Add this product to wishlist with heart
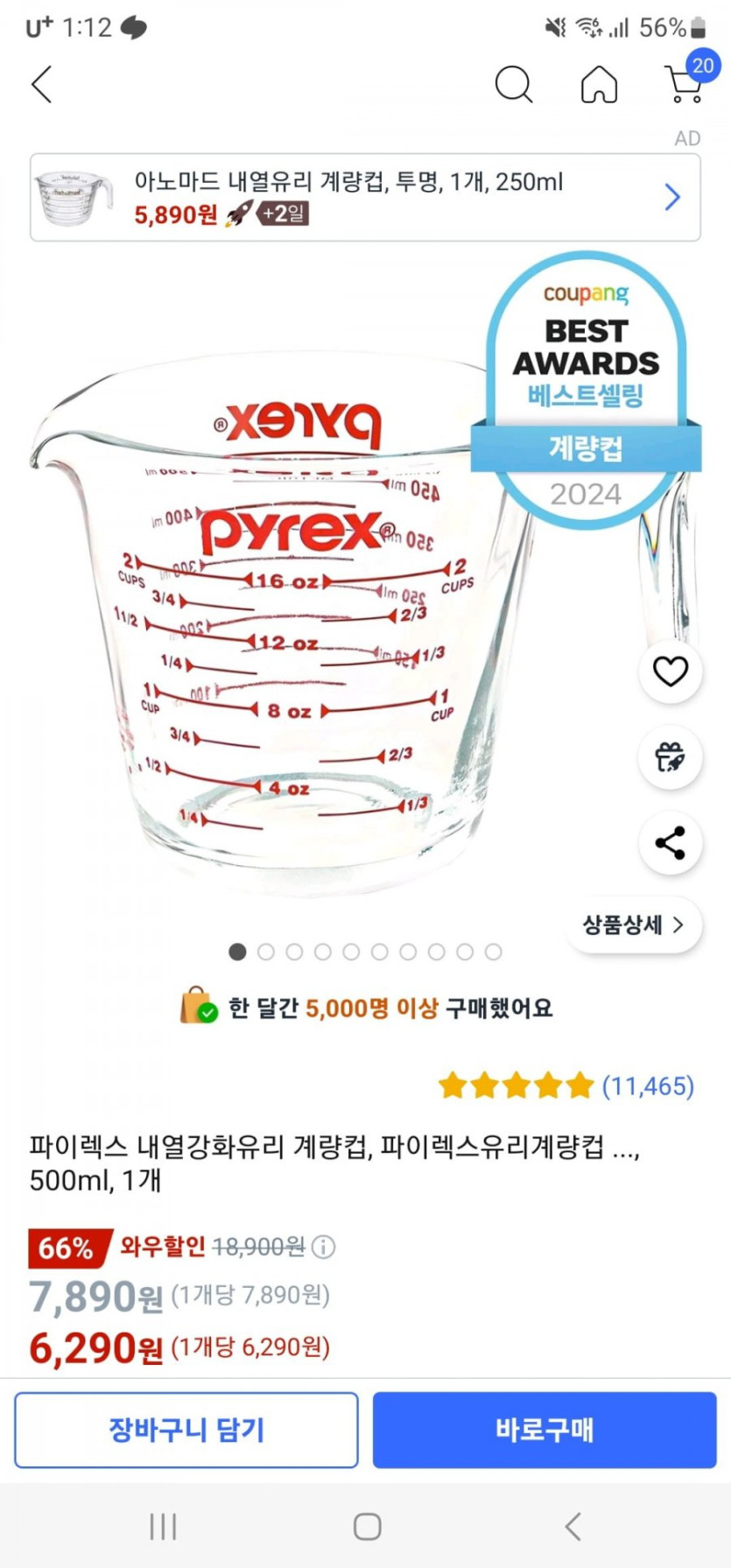Screen dimensions: 731x1568 [671, 671]
